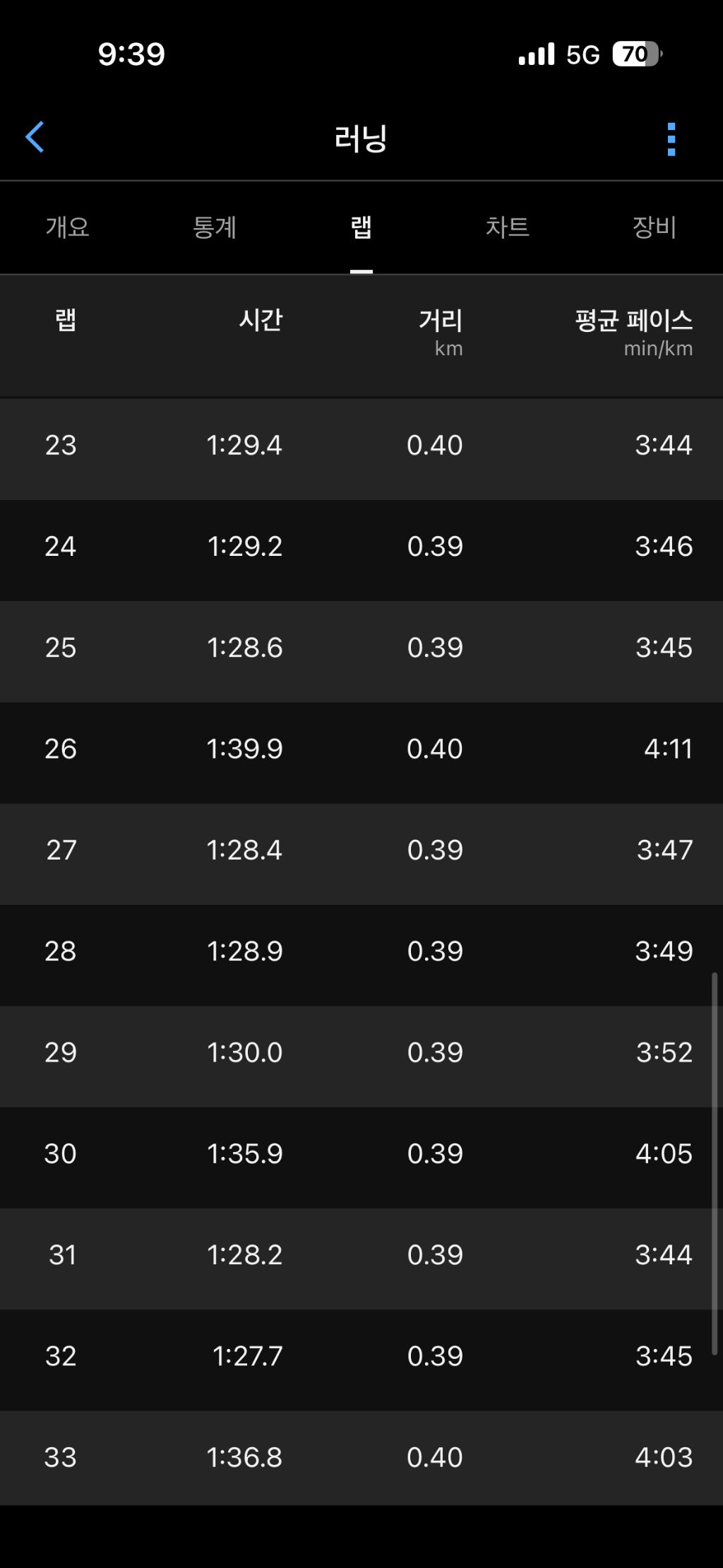Open the 차트 tab

point(508,227)
